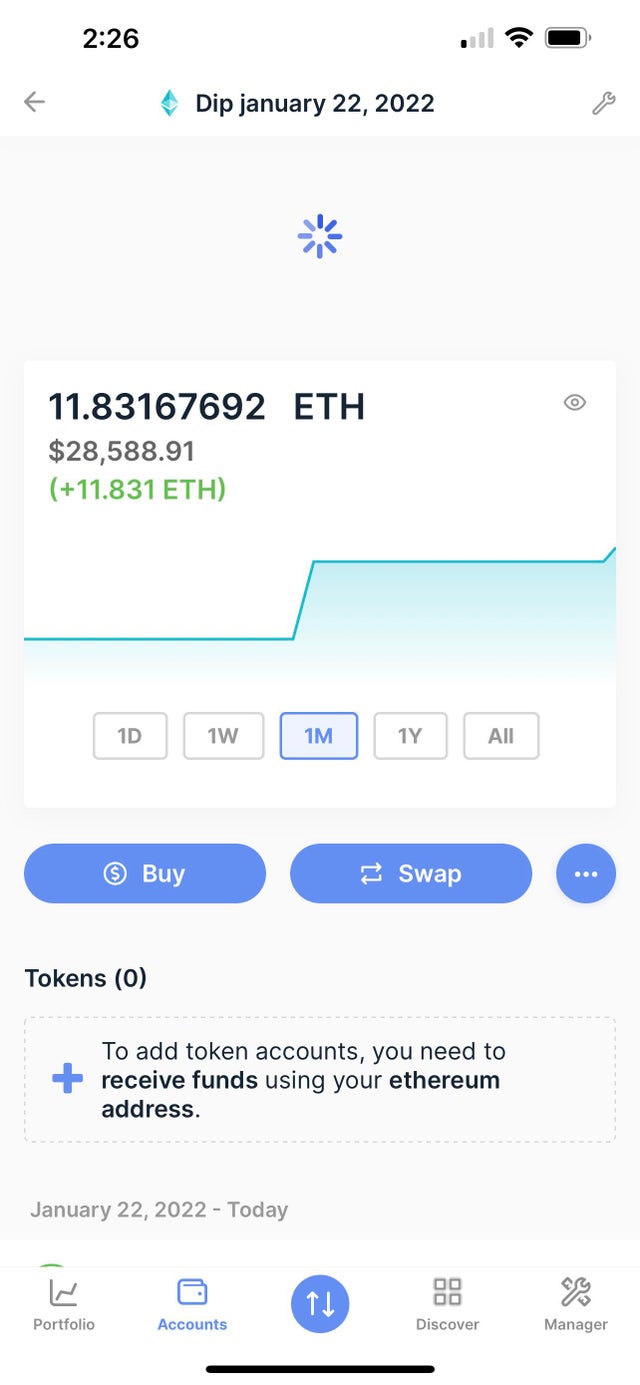Show the 1Y chart range
Screen dimensions: 640x1385
pos(410,736)
